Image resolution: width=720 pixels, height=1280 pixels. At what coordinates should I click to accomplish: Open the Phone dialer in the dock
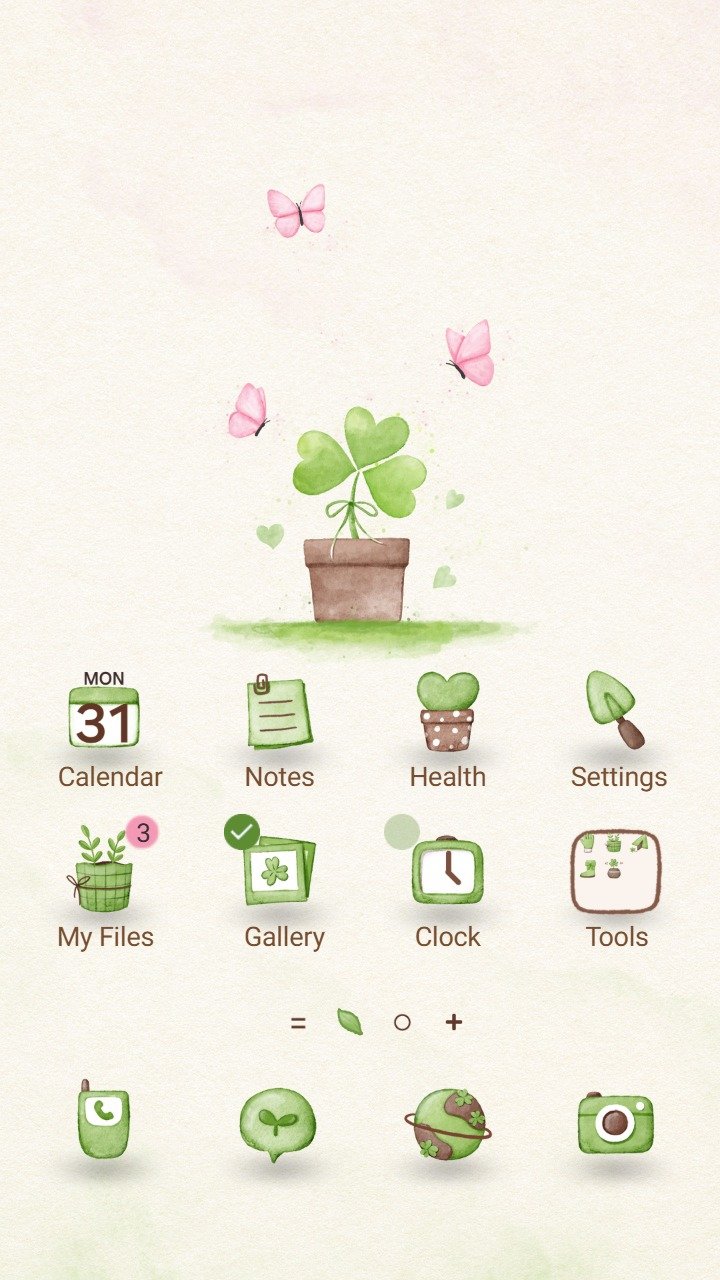104,1120
